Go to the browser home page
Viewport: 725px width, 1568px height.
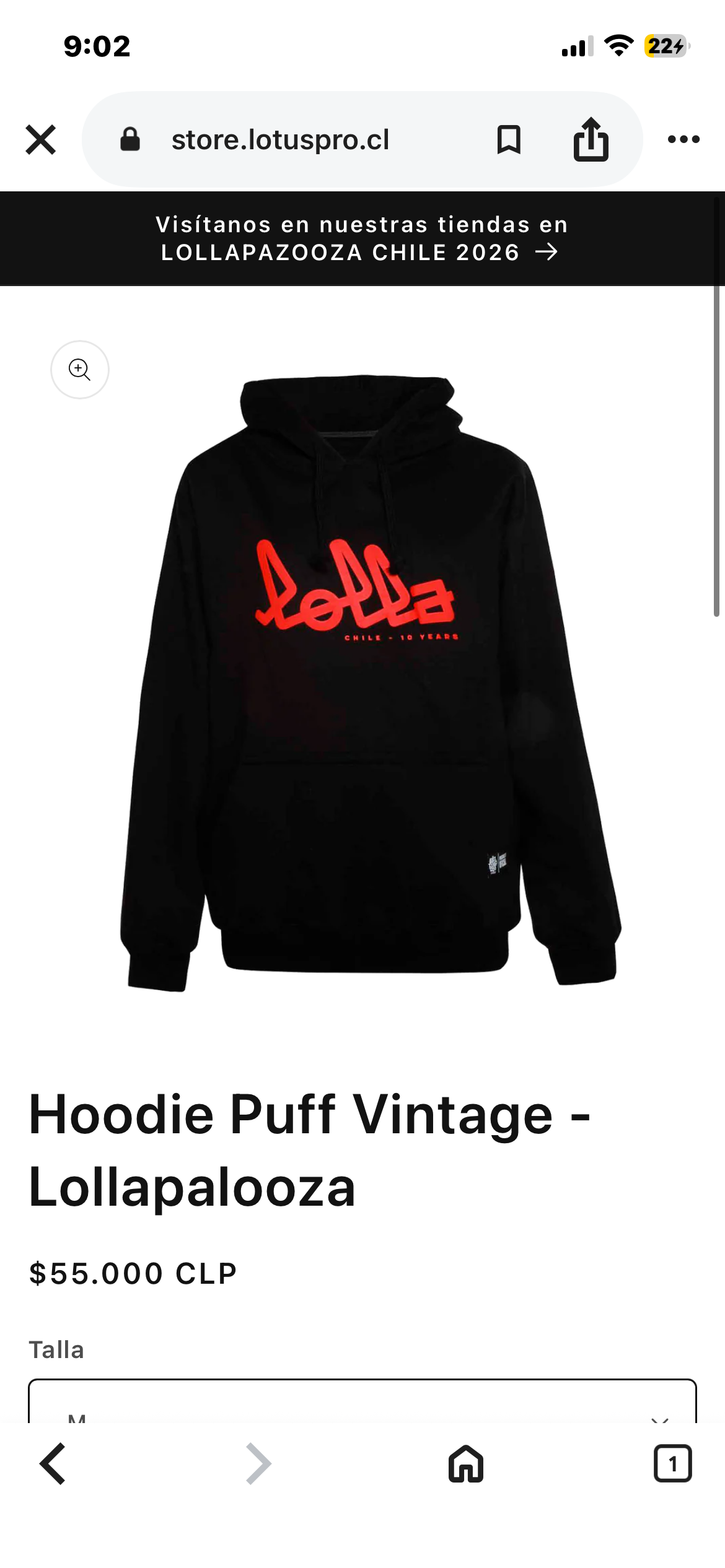[466, 1464]
